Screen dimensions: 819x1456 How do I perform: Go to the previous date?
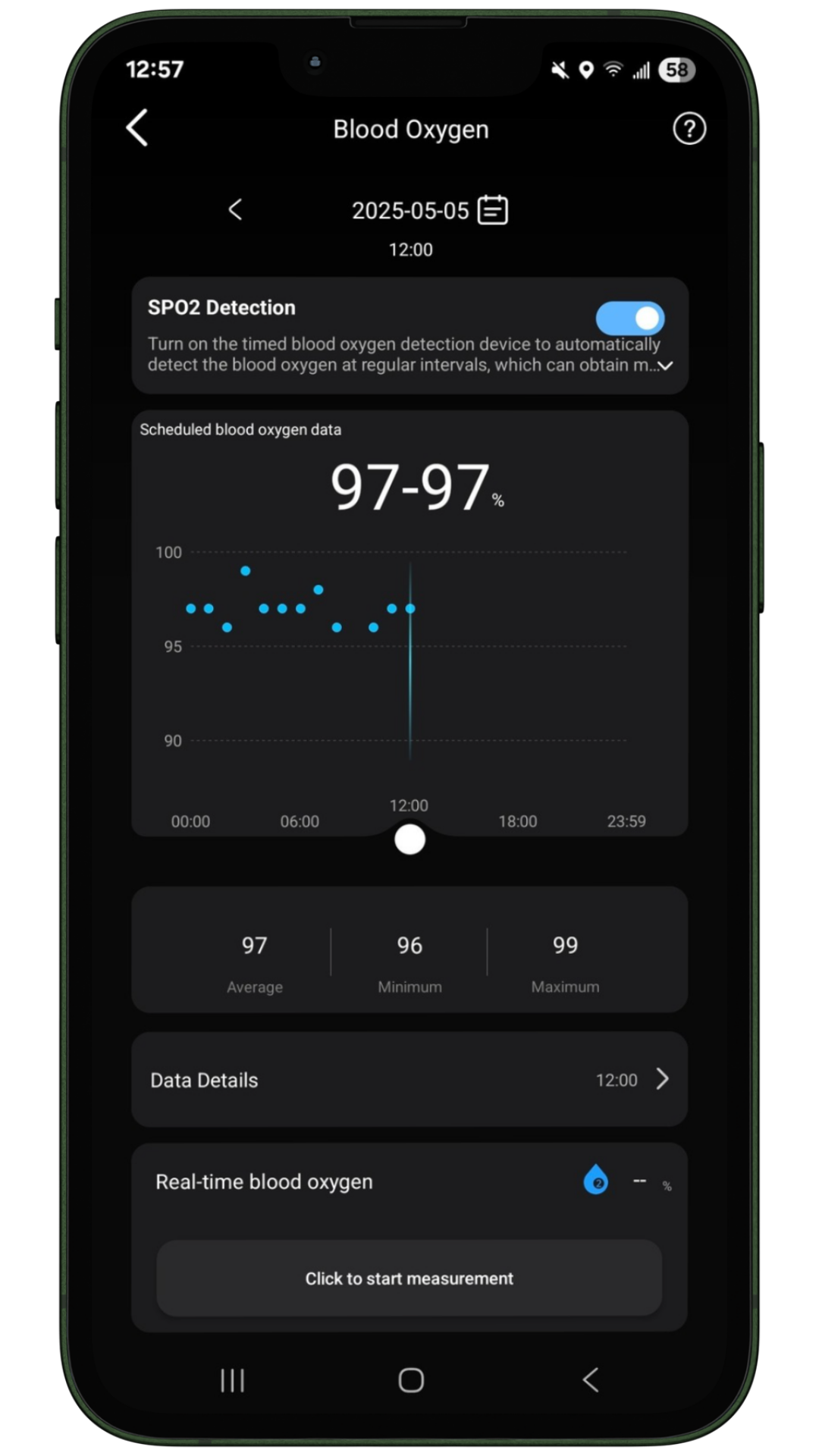pos(235,209)
